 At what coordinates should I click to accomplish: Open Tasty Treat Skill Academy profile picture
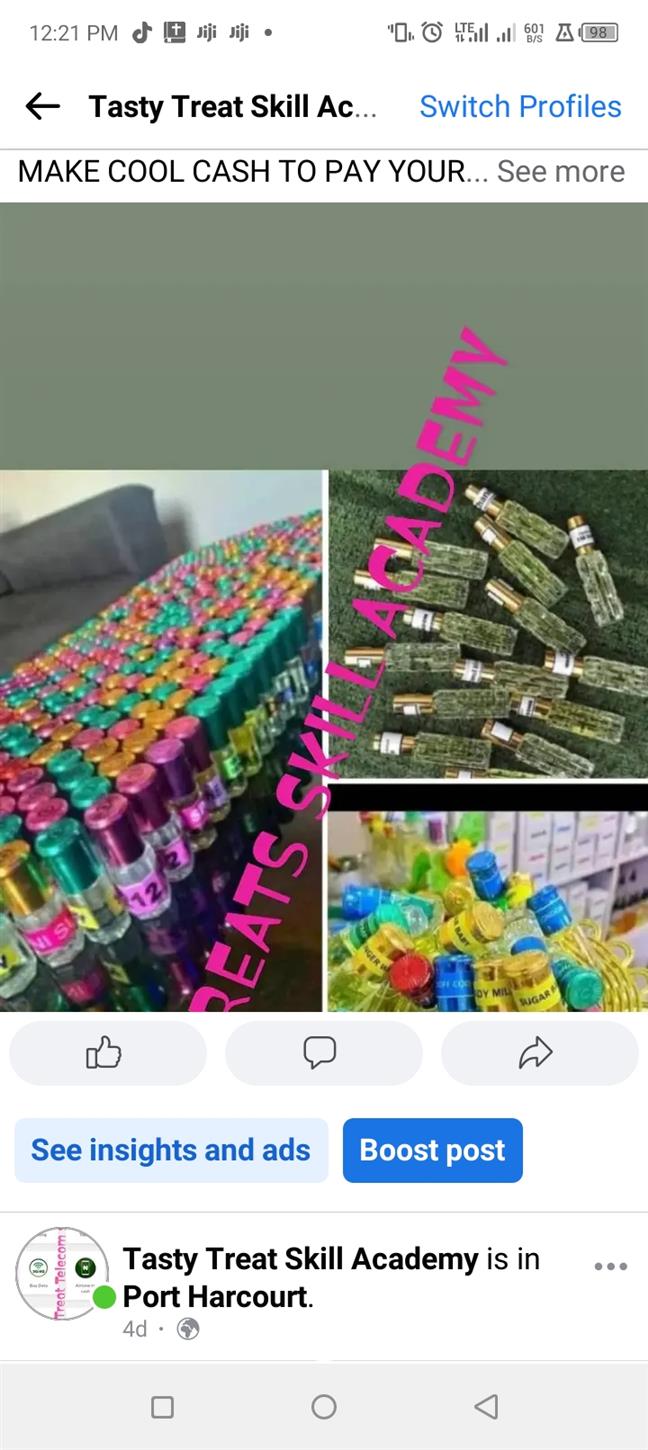(62, 1274)
